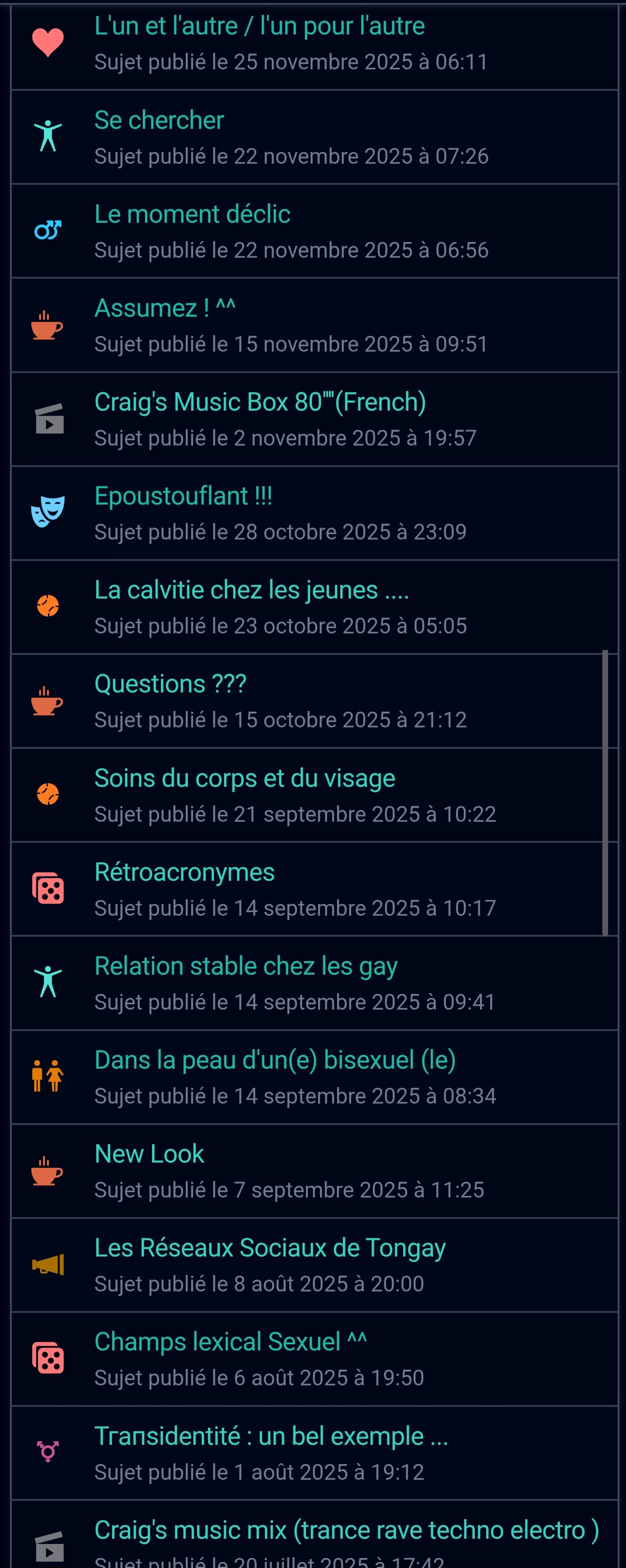Open the "Assumez ! ^^" topic
This screenshot has width=626, height=1568.
(x=165, y=308)
